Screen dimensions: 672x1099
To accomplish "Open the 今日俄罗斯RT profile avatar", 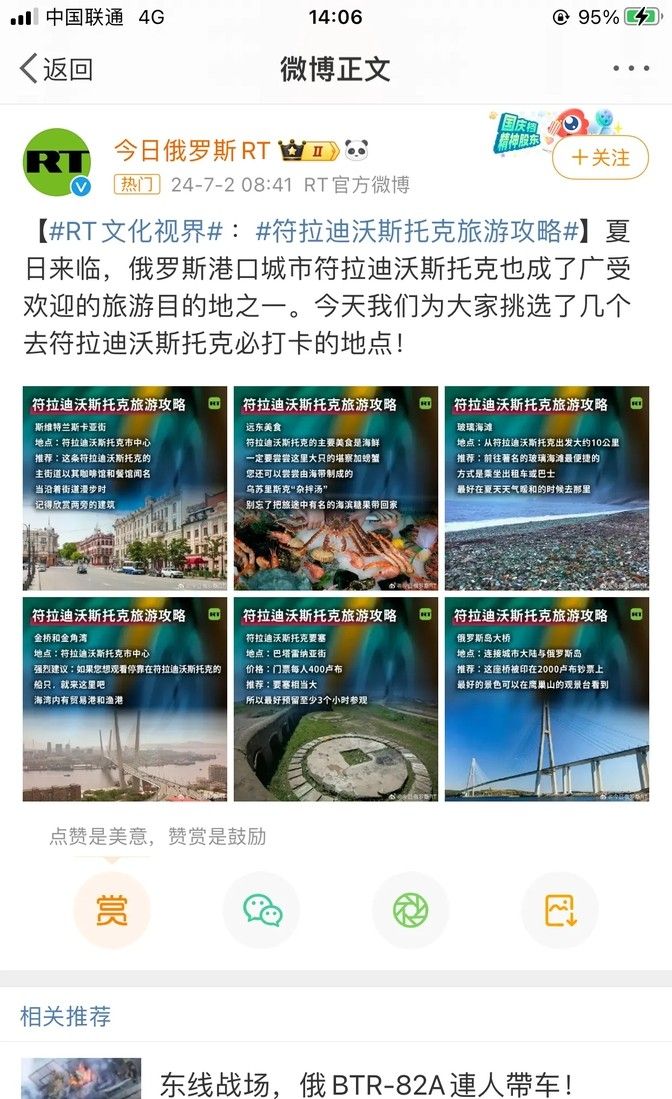I will 57,162.
